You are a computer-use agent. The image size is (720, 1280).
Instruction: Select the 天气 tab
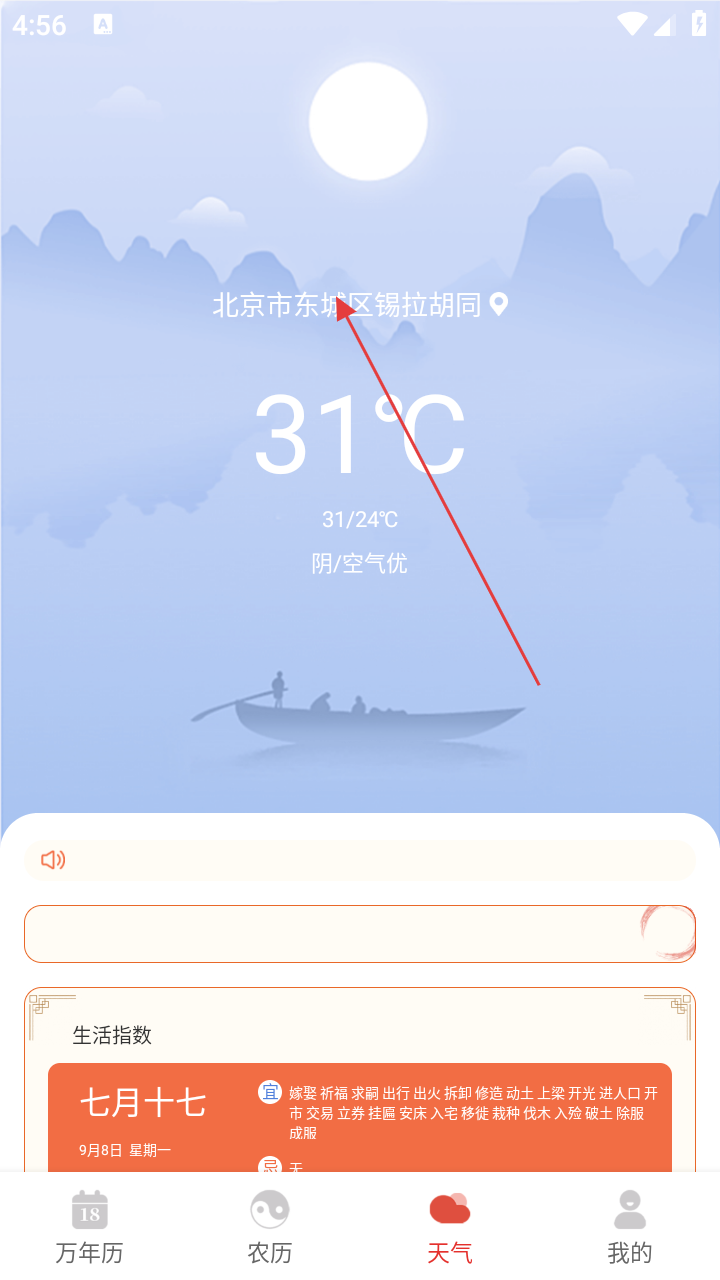450,1226
